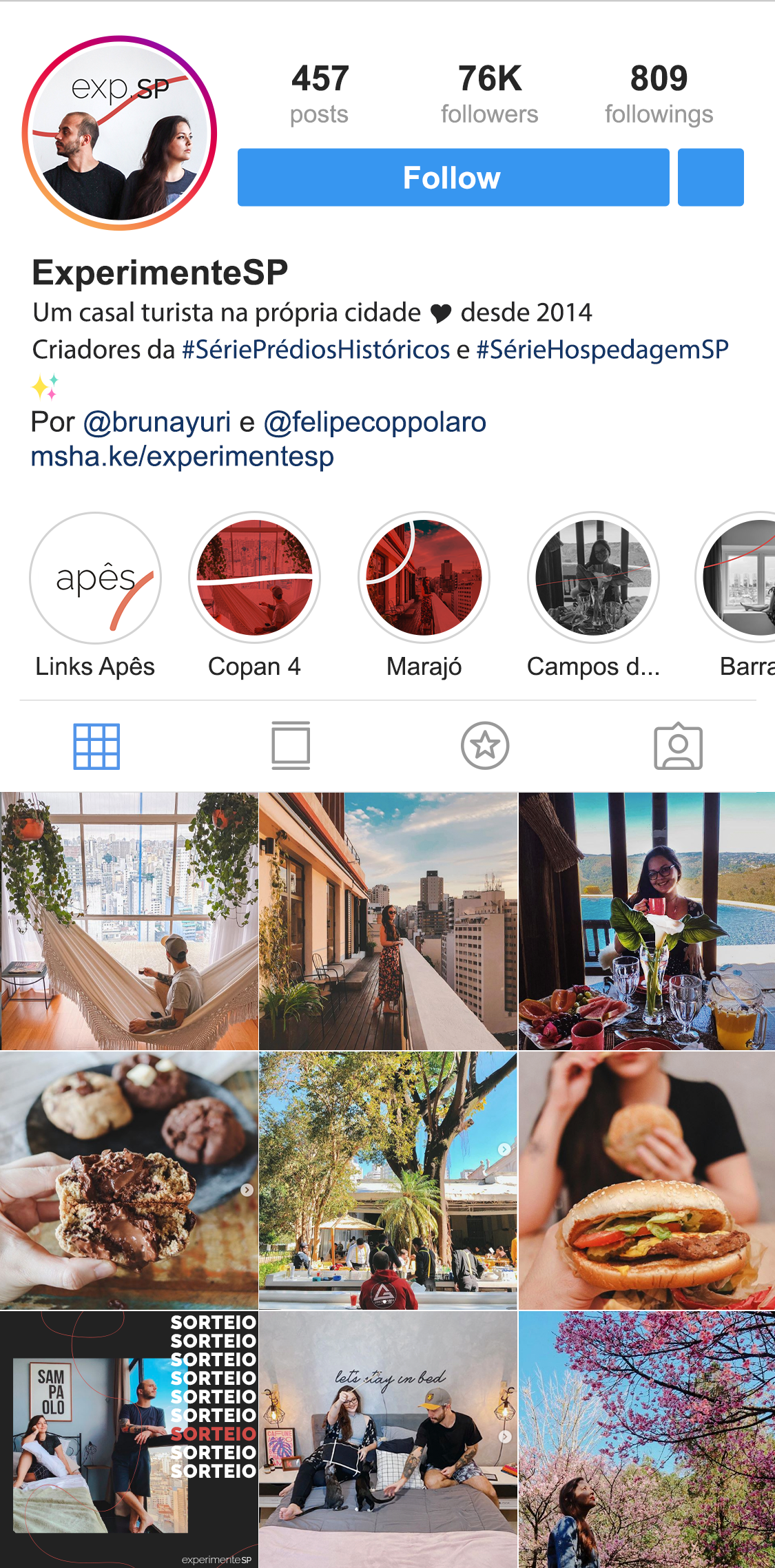
Task: Visit the @felipecoppolaro profile
Action: click(x=375, y=422)
